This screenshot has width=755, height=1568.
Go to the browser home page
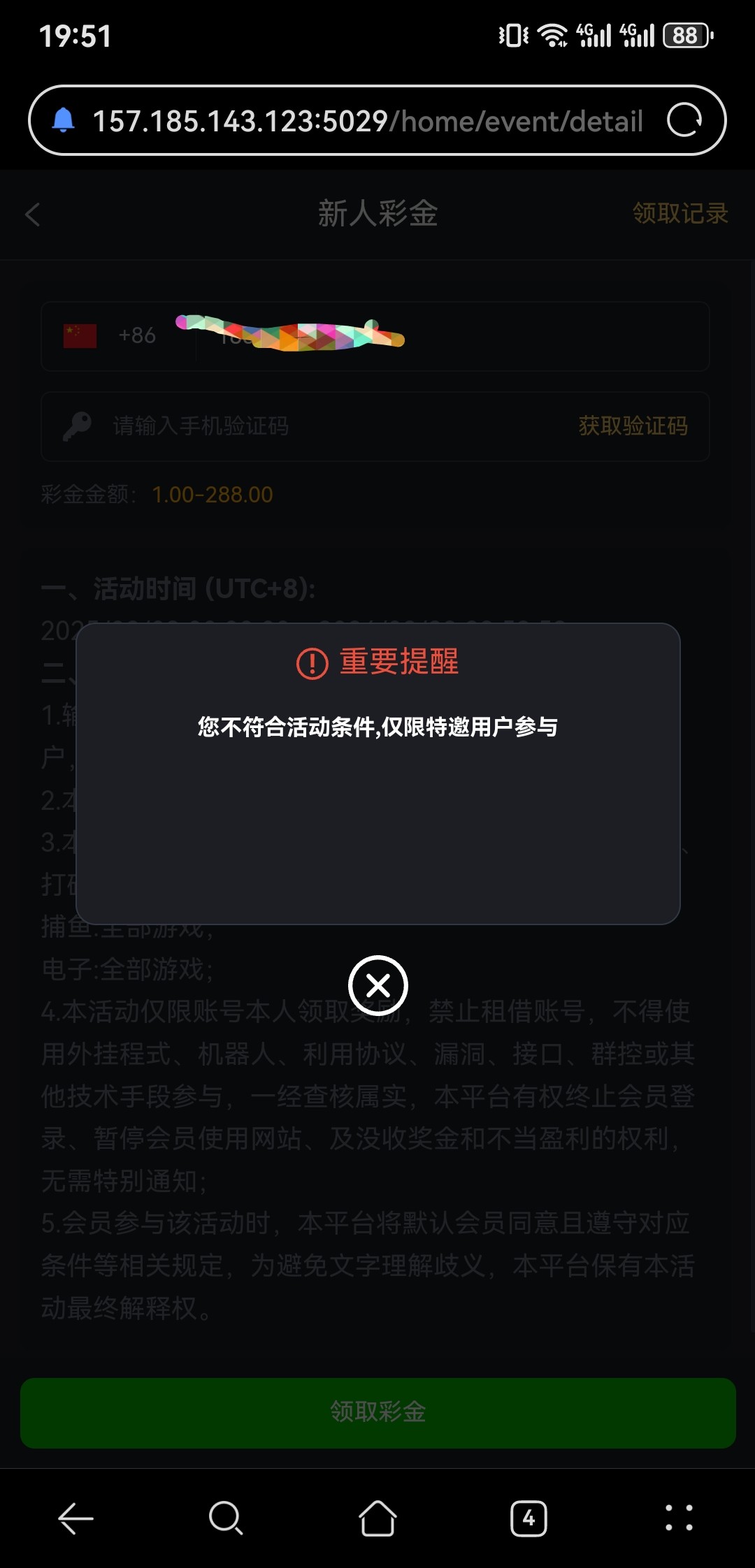click(x=377, y=1518)
